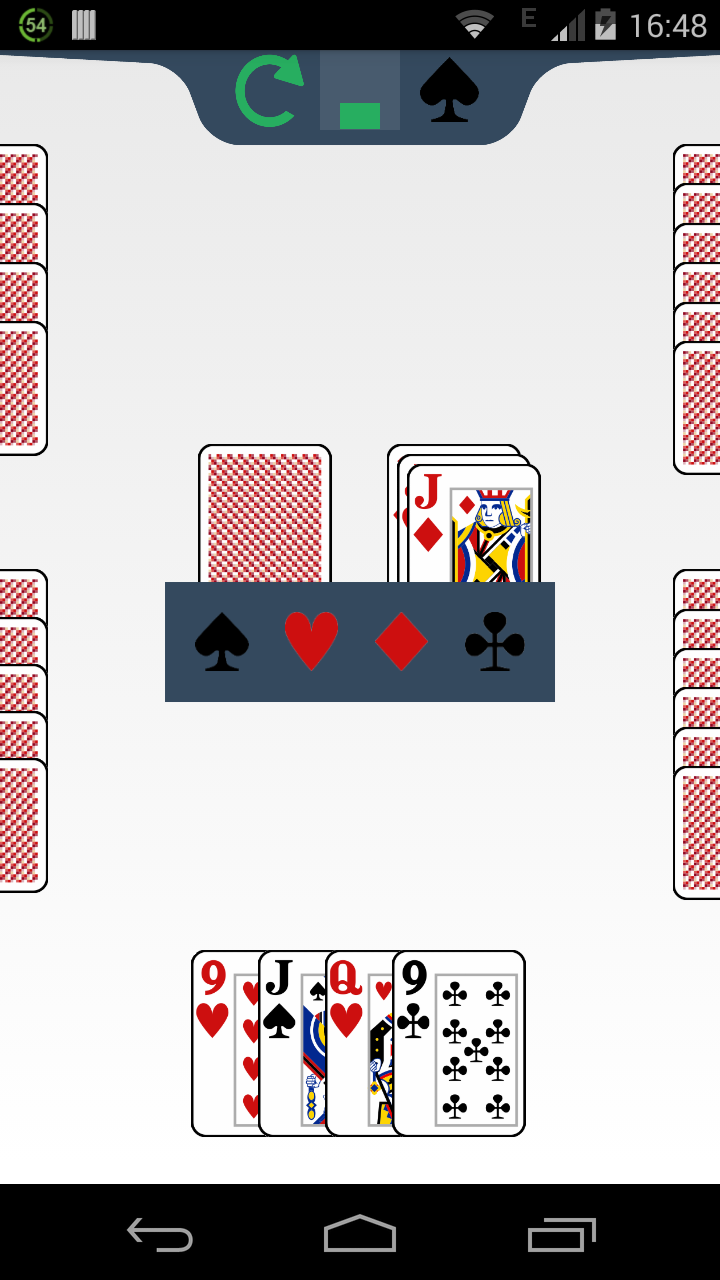Choose the diamond suit in the picker
The image size is (720, 1280).
(x=401, y=642)
